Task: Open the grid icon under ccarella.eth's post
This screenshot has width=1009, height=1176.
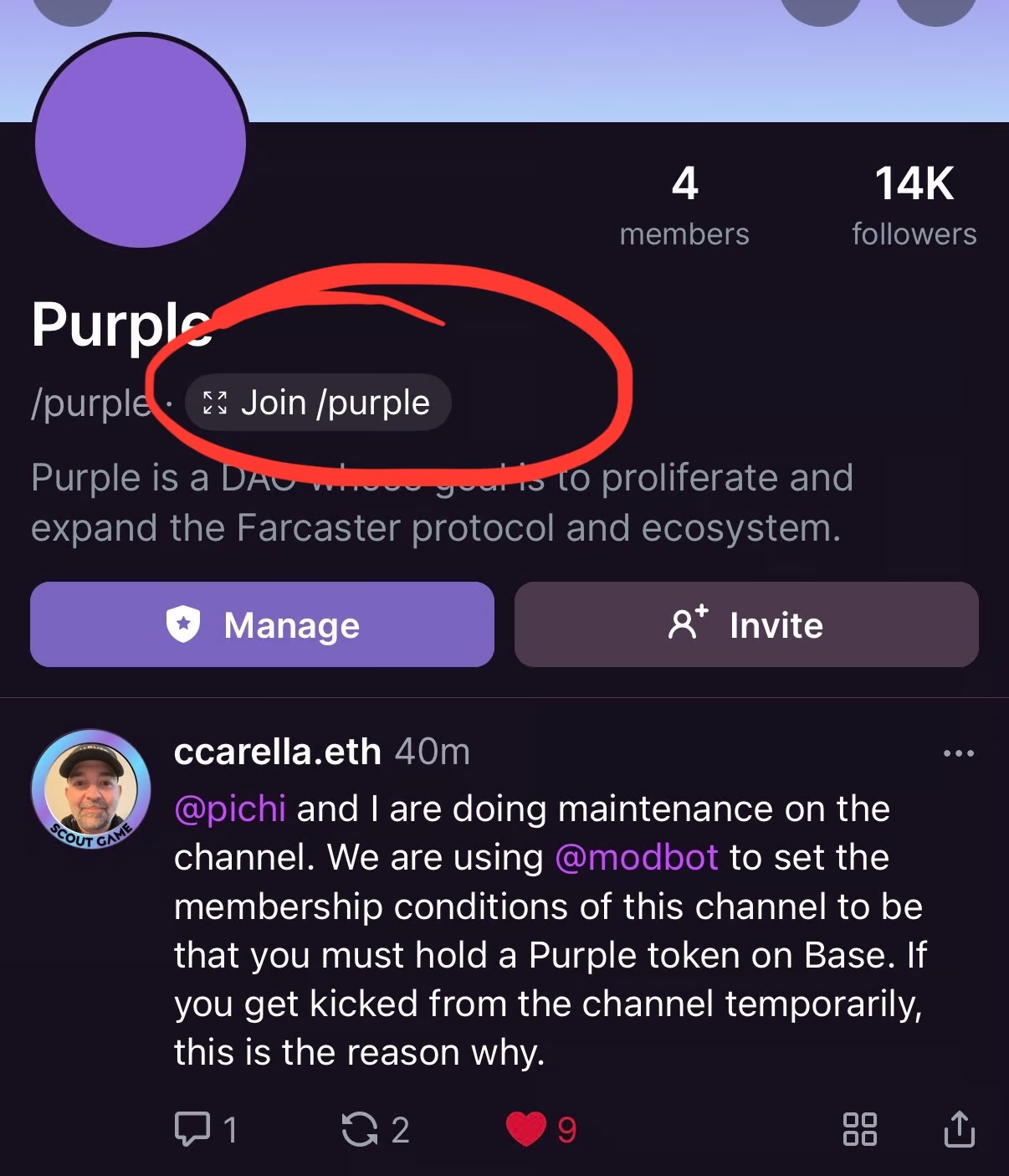Action: click(x=859, y=1129)
